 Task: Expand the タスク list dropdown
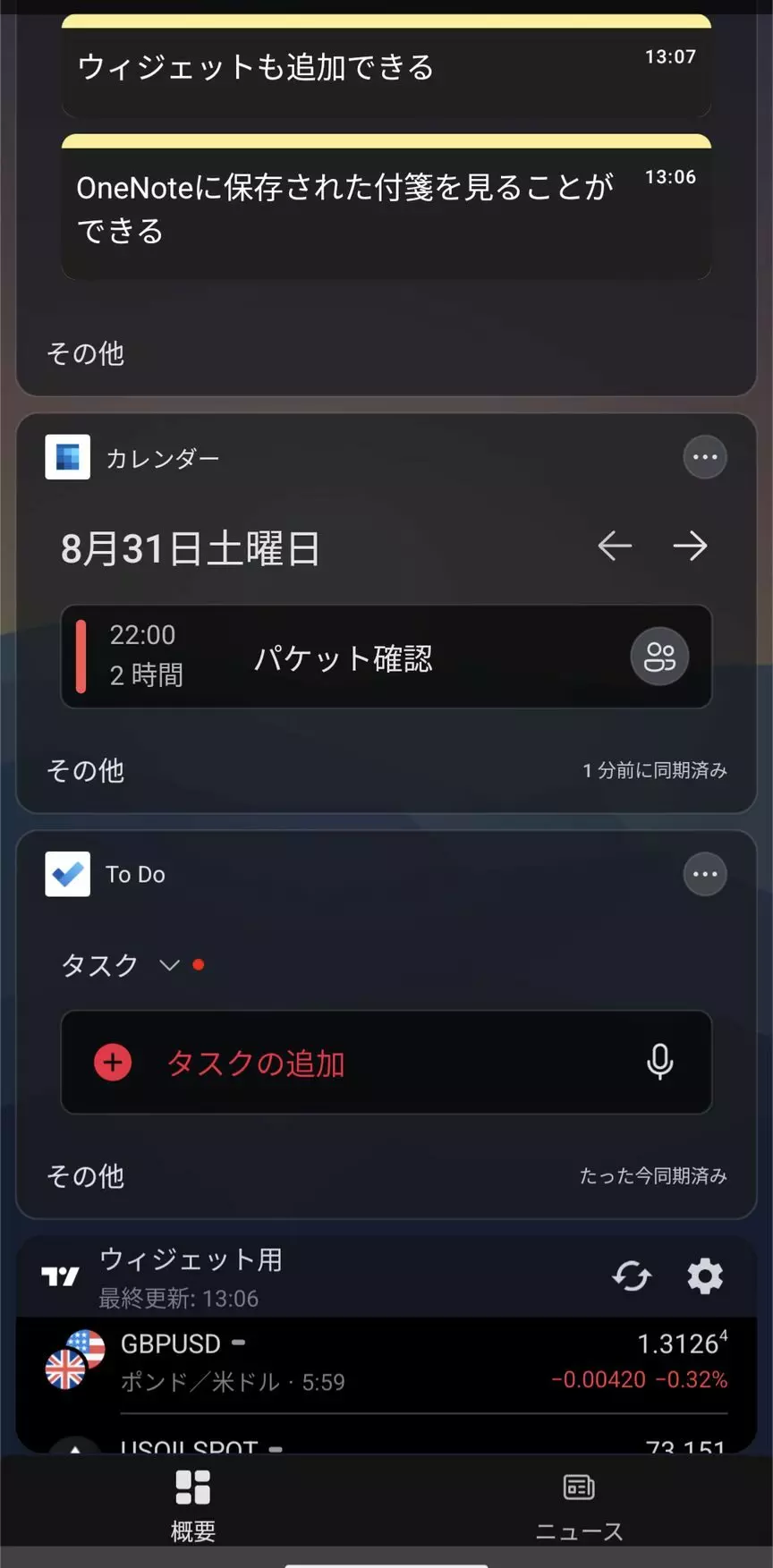(x=169, y=964)
